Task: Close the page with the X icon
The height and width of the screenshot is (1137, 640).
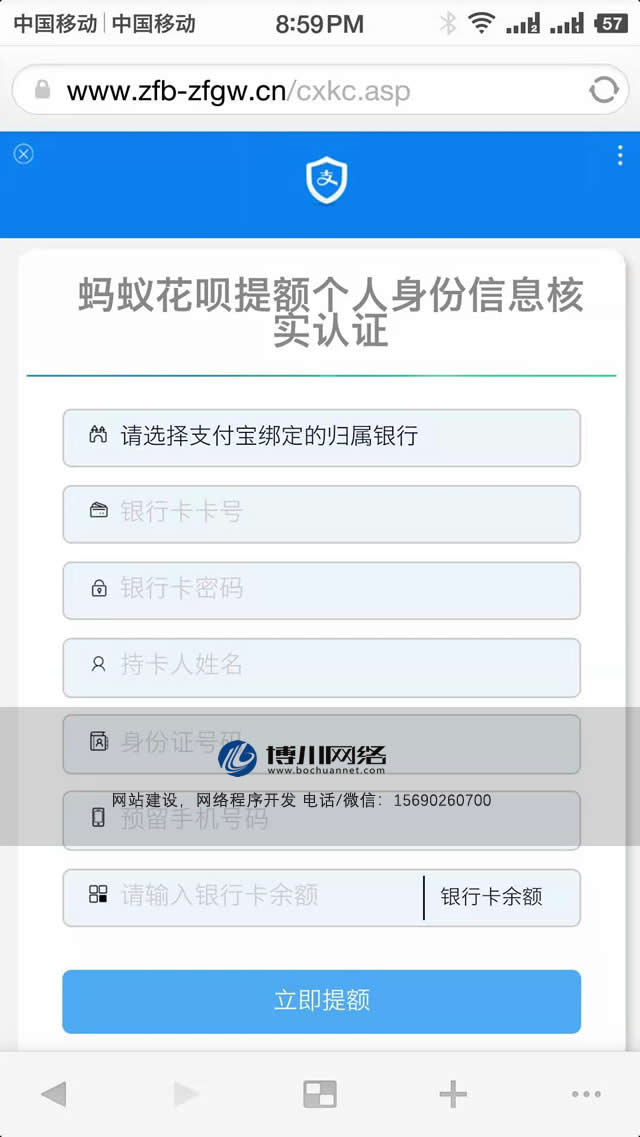Action: click(23, 153)
